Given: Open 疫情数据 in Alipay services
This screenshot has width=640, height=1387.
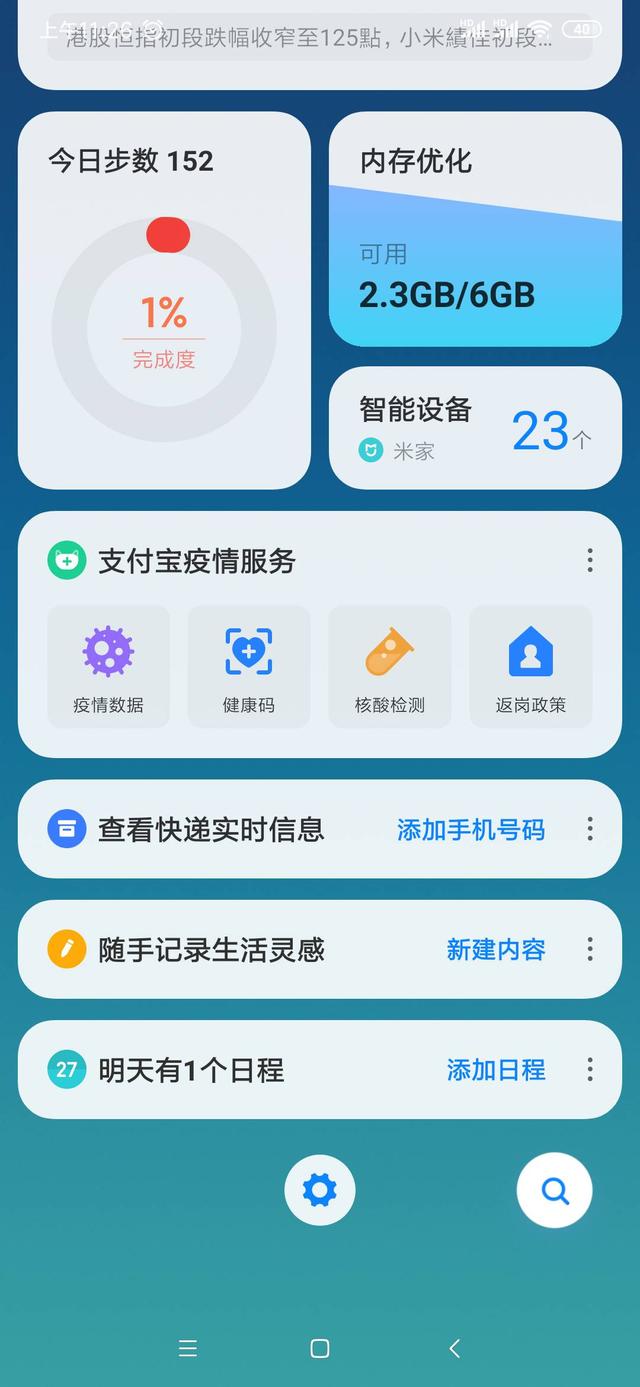Looking at the screenshot, I should 108,666.
